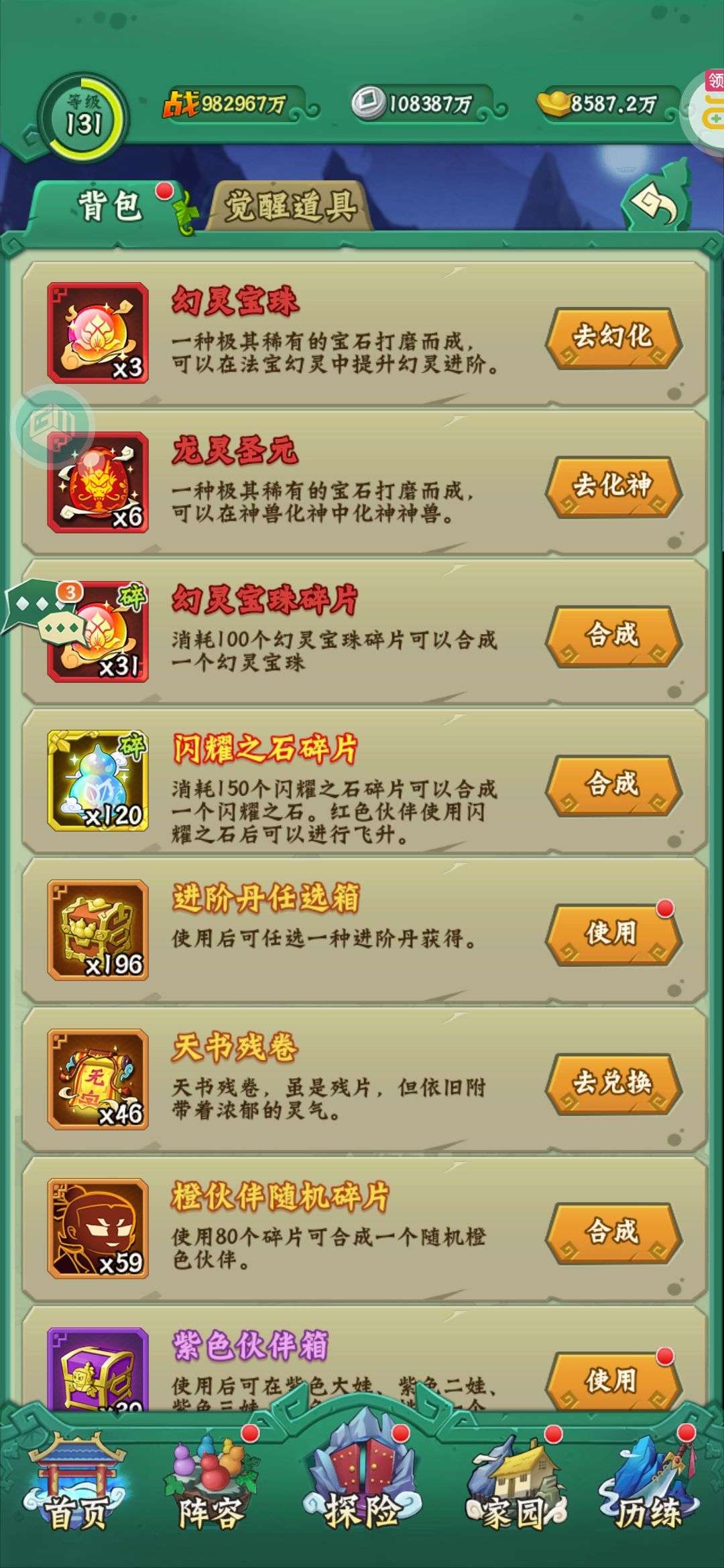Tap 合成 for 幻灵宝珠碎片
This screenshot has width=724, height=1568.
coord(613,635)
